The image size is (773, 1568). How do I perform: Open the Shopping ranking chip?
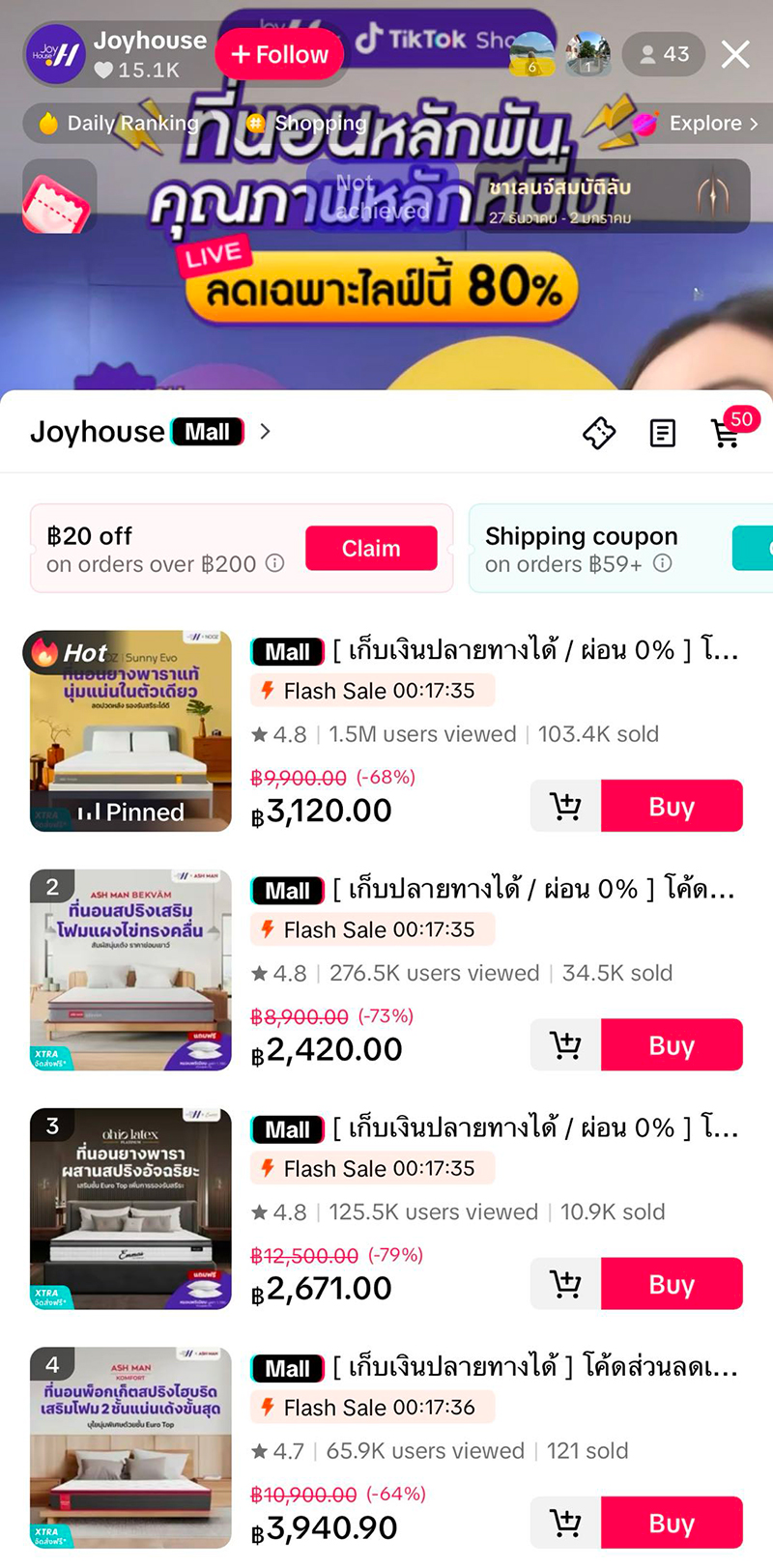[309, 124]
